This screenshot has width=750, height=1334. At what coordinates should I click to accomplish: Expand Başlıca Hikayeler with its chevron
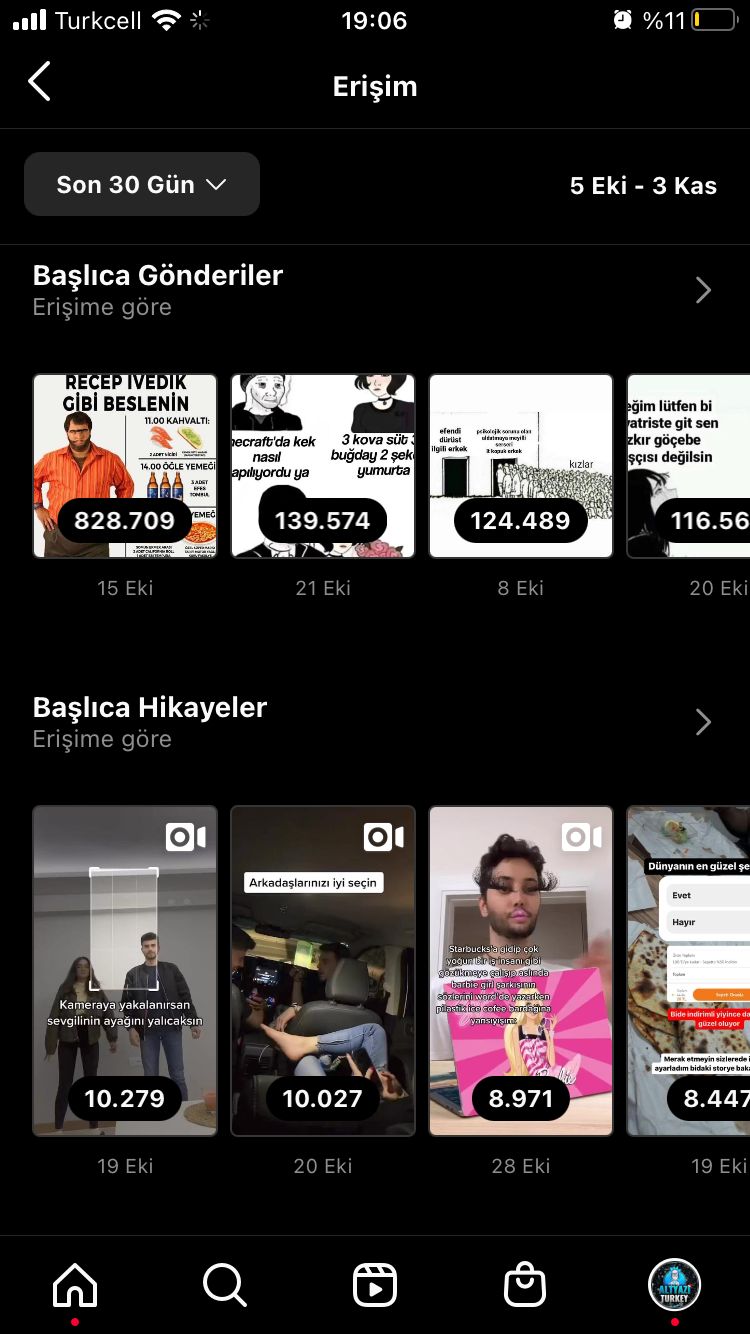point(703,722)
